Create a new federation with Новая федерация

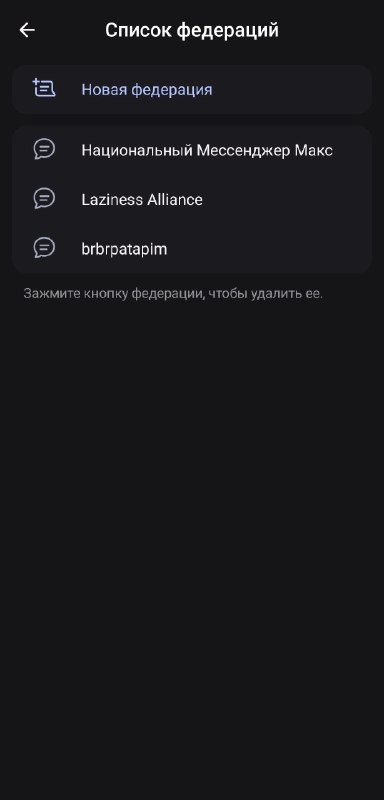[x=192, y=89]
